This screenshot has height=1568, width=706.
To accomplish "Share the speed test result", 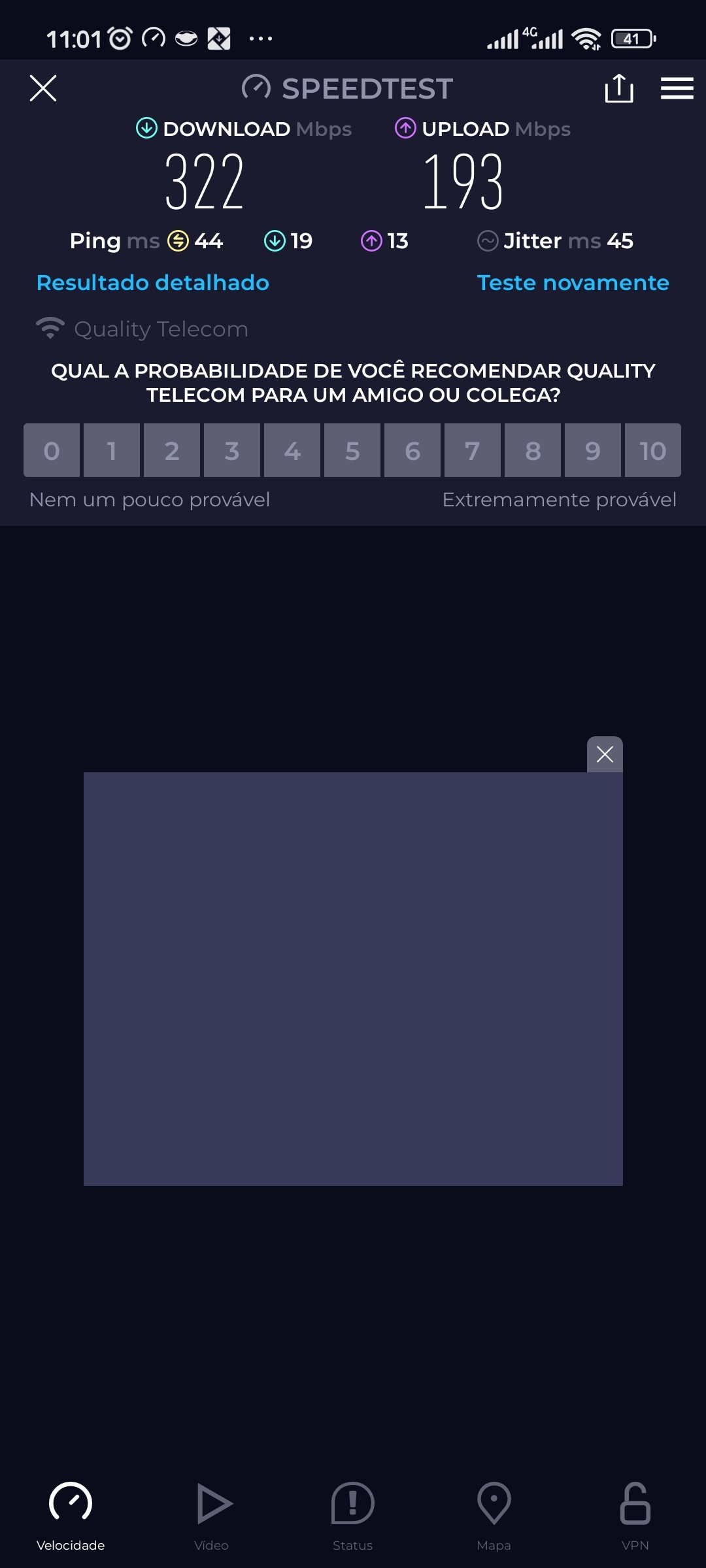I will [x=618, y=88].
